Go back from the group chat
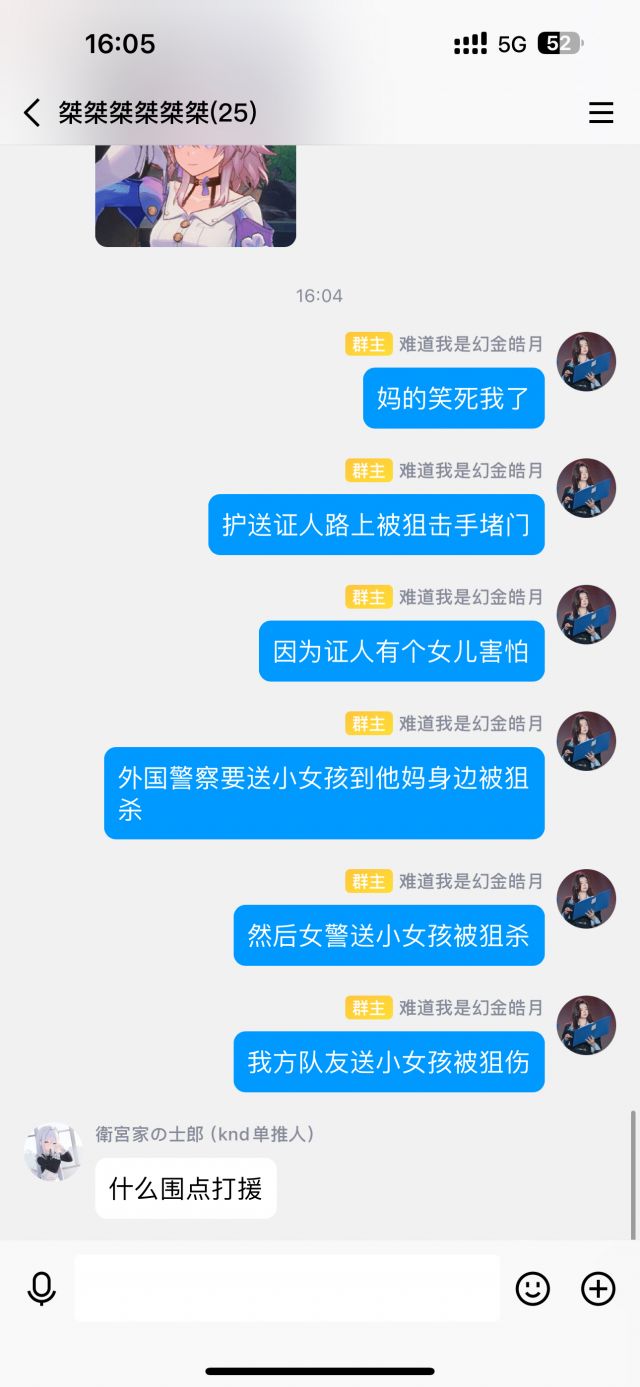Screen dimensions: 640x1387 [x=32, y=113]
